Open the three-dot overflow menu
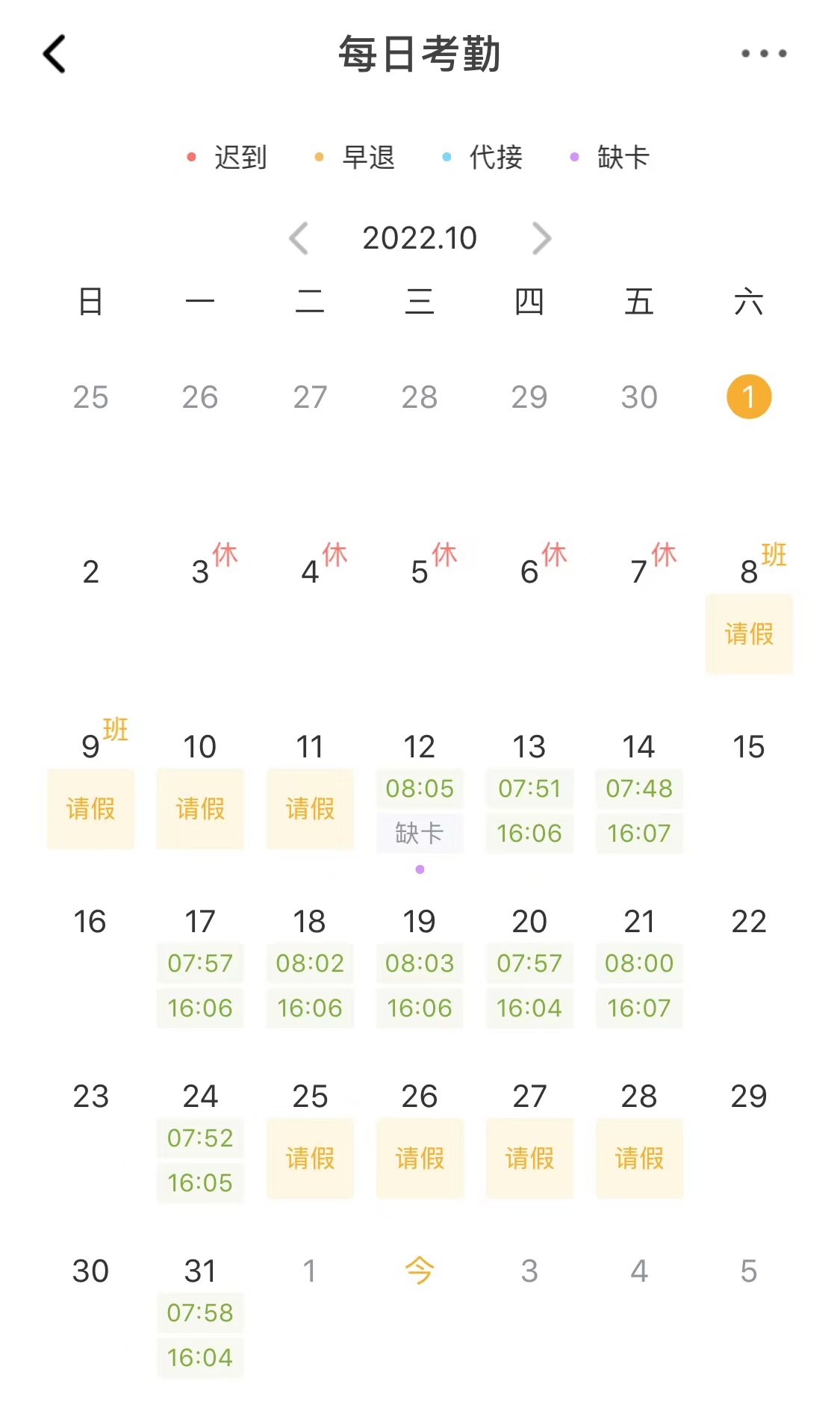Viewport: 840px width, 1402px height. click(763, 52)
